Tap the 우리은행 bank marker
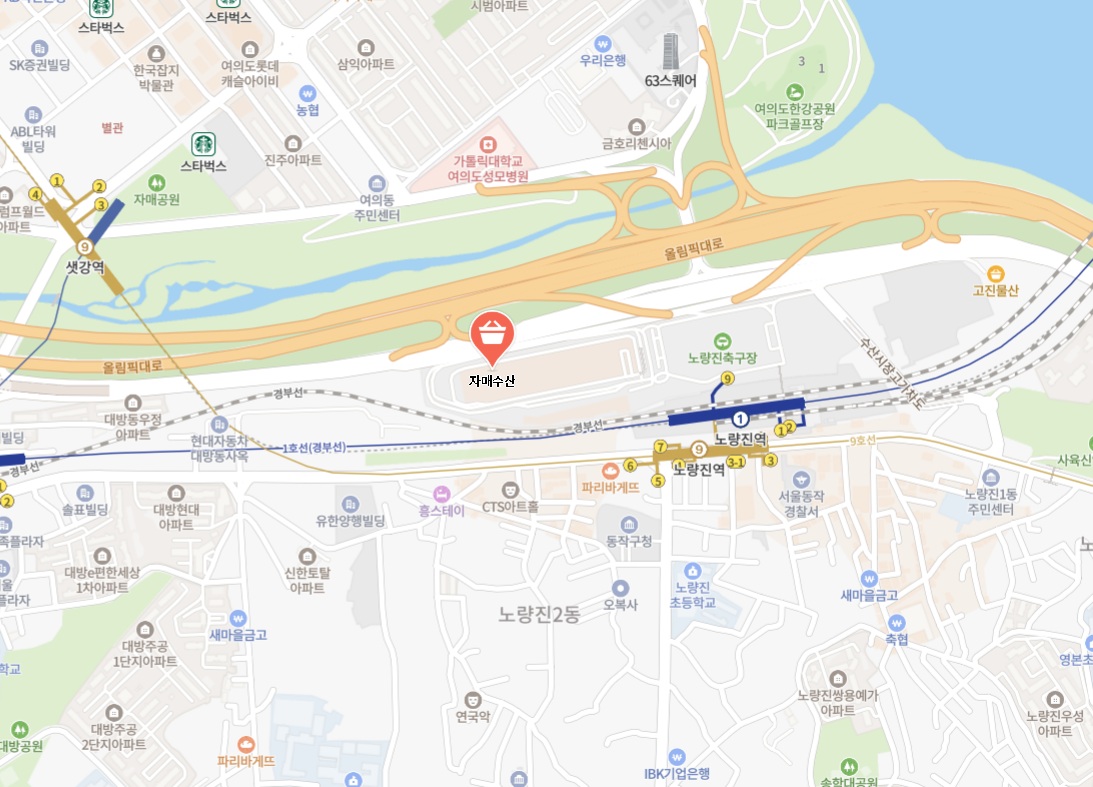Screen dimensions: 1093x787 pos(603,44)
